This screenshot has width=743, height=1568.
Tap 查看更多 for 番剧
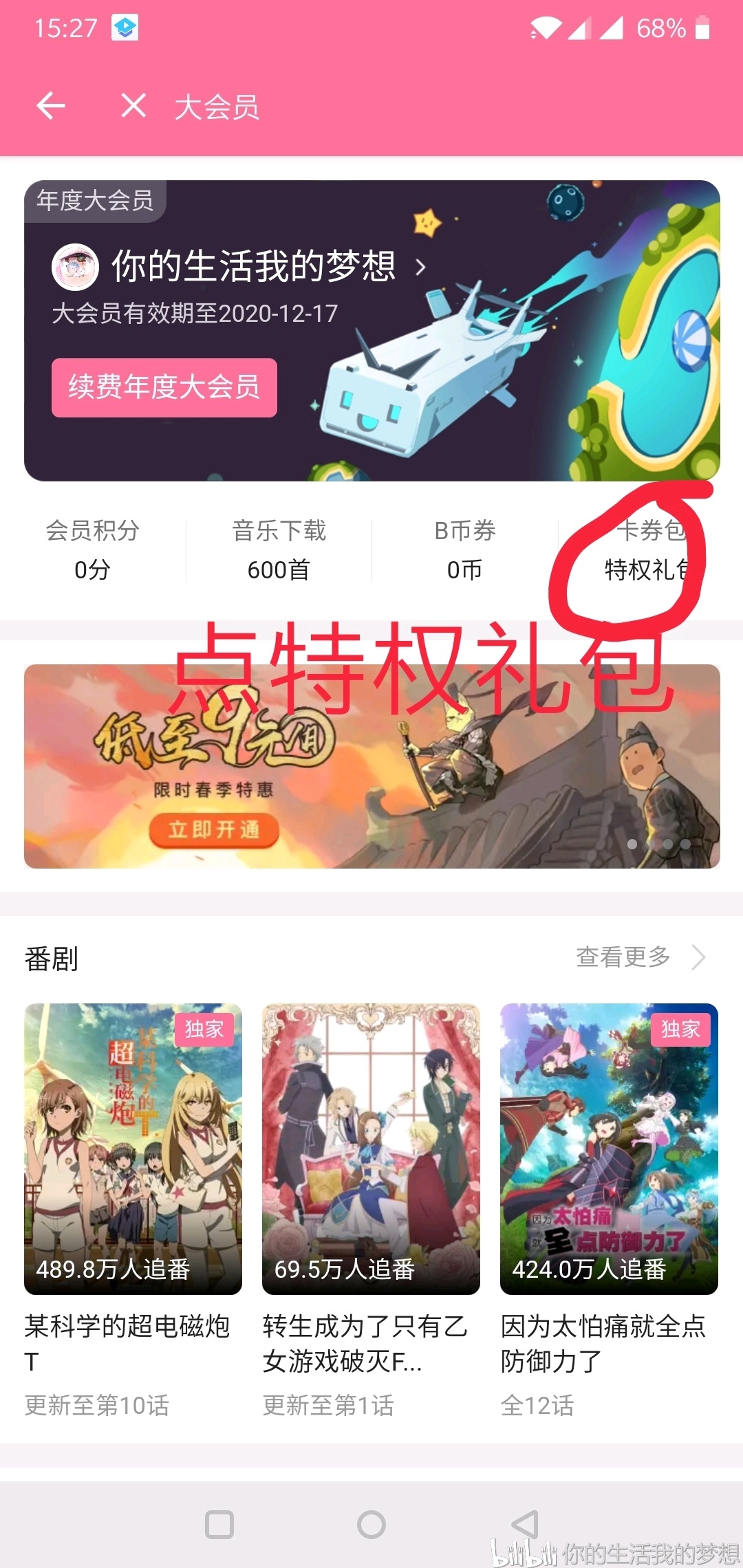(640, 957)
